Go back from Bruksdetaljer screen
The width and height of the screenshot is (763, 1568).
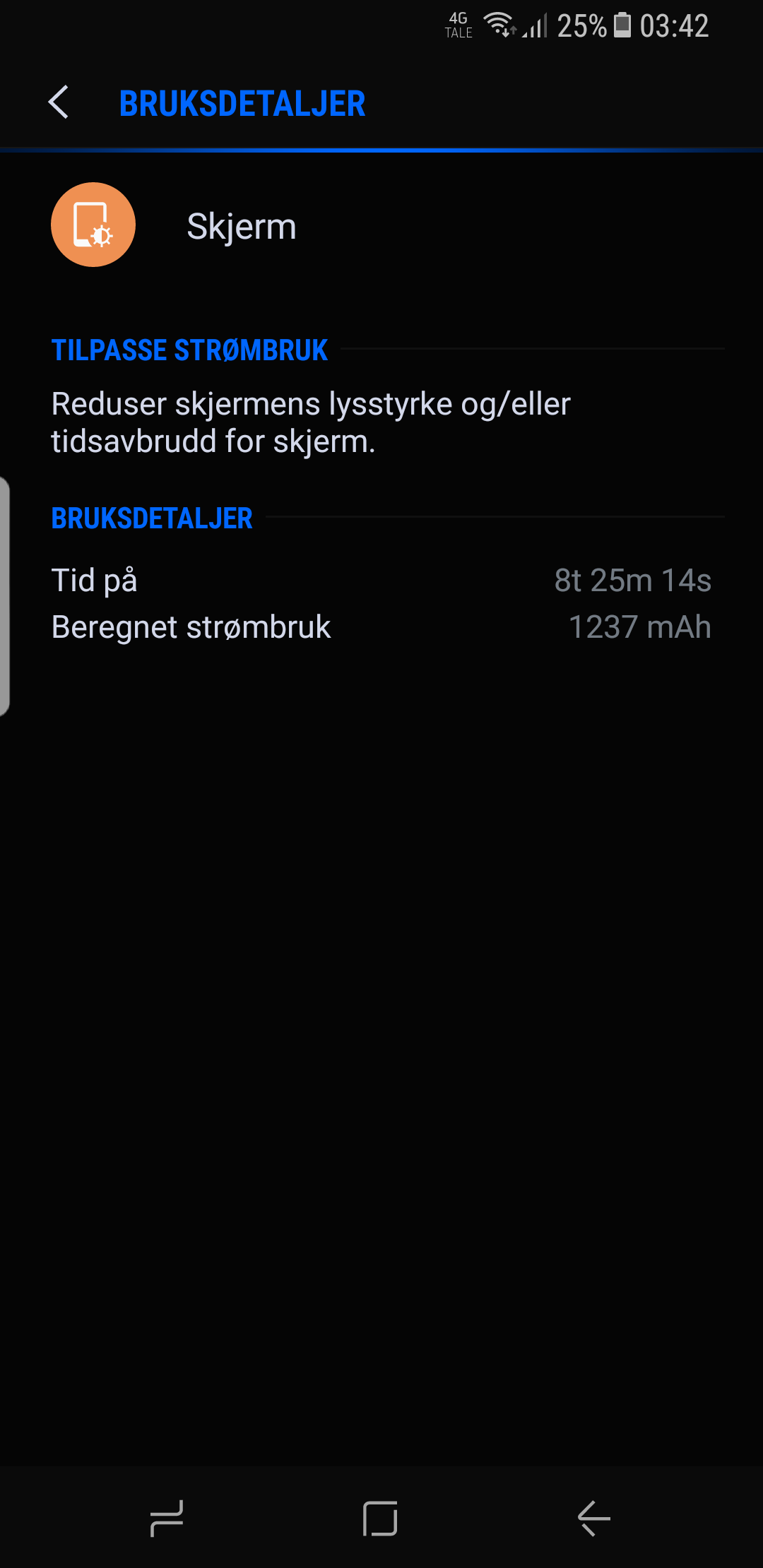[58, 103]
